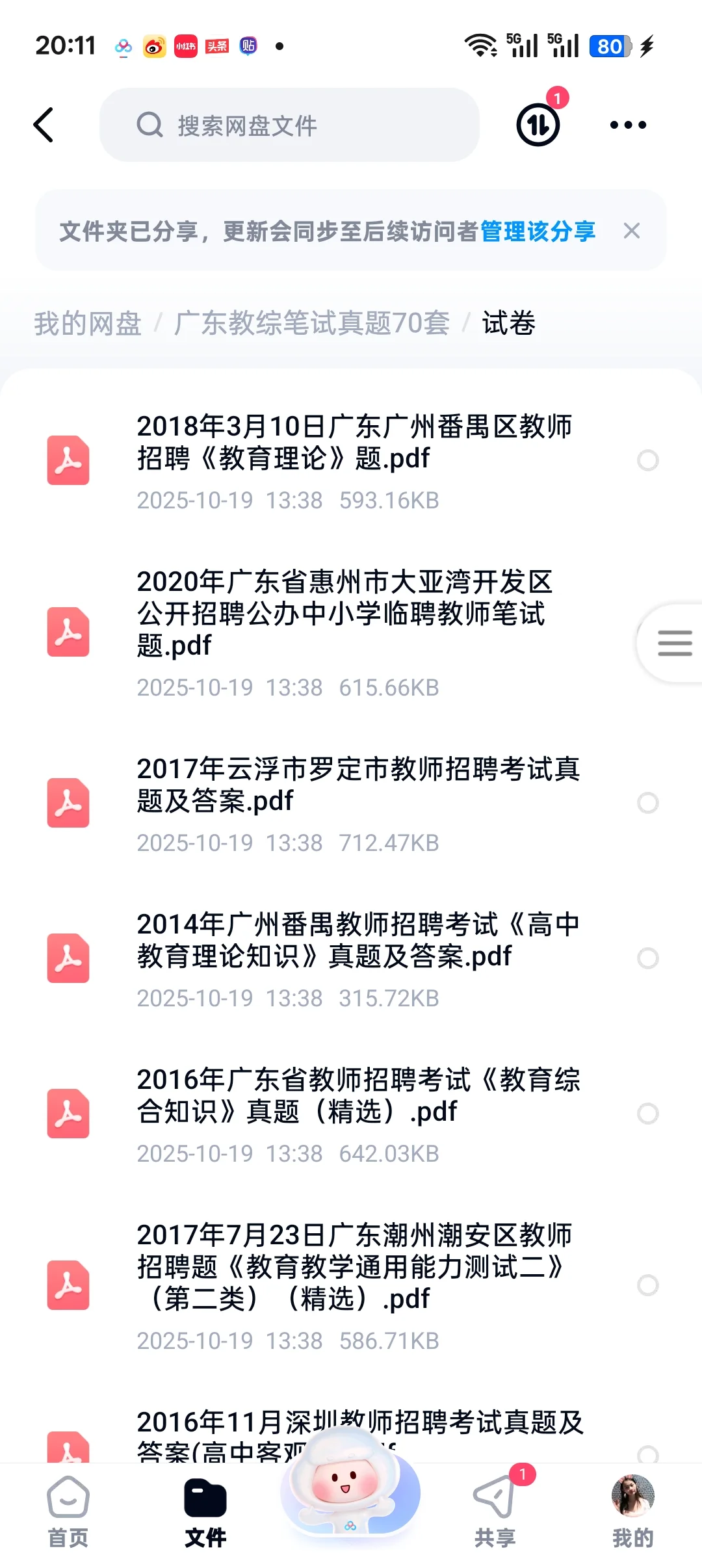The height and width of the screenshot is (1568, 702).
Task: Go to 广东教综笔试真题70套 folder breadcrumb
Action: click(x=312, y=323)
